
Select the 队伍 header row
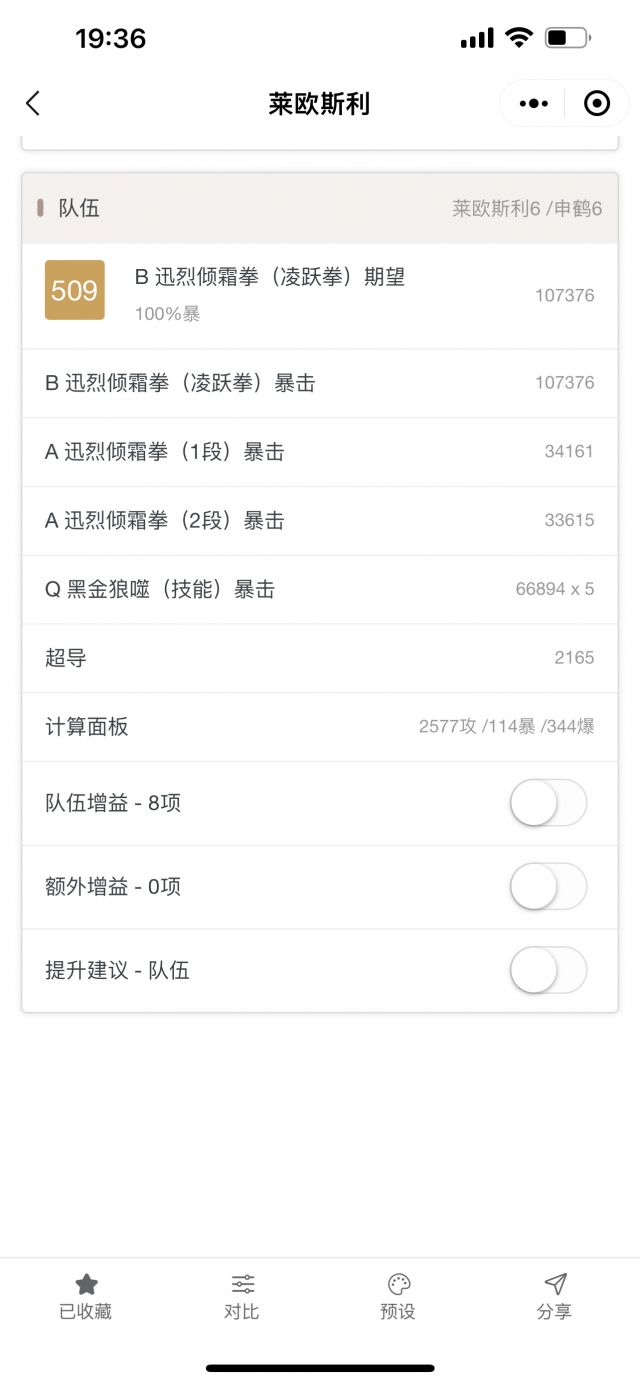[320, 209]
